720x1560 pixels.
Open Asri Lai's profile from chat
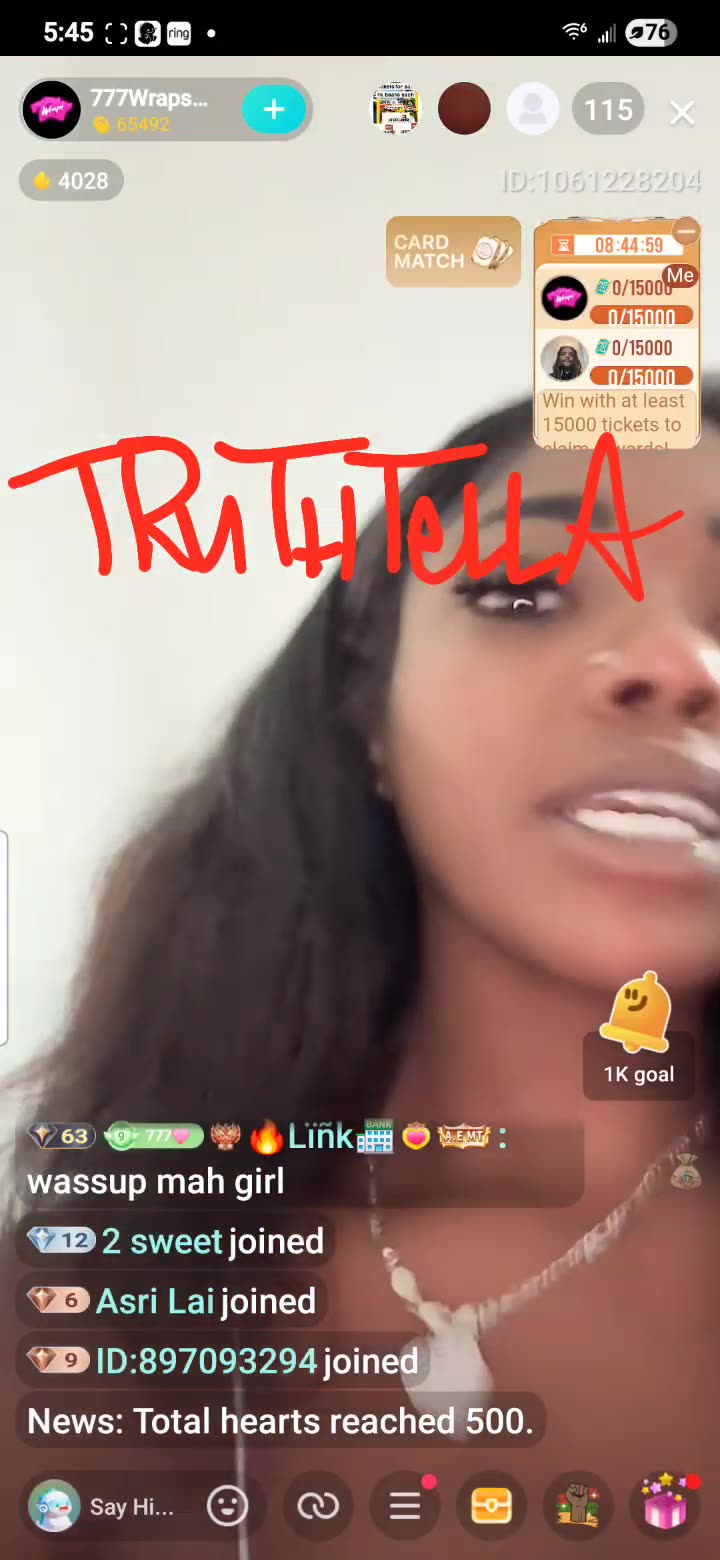(x=155, y=1301)
